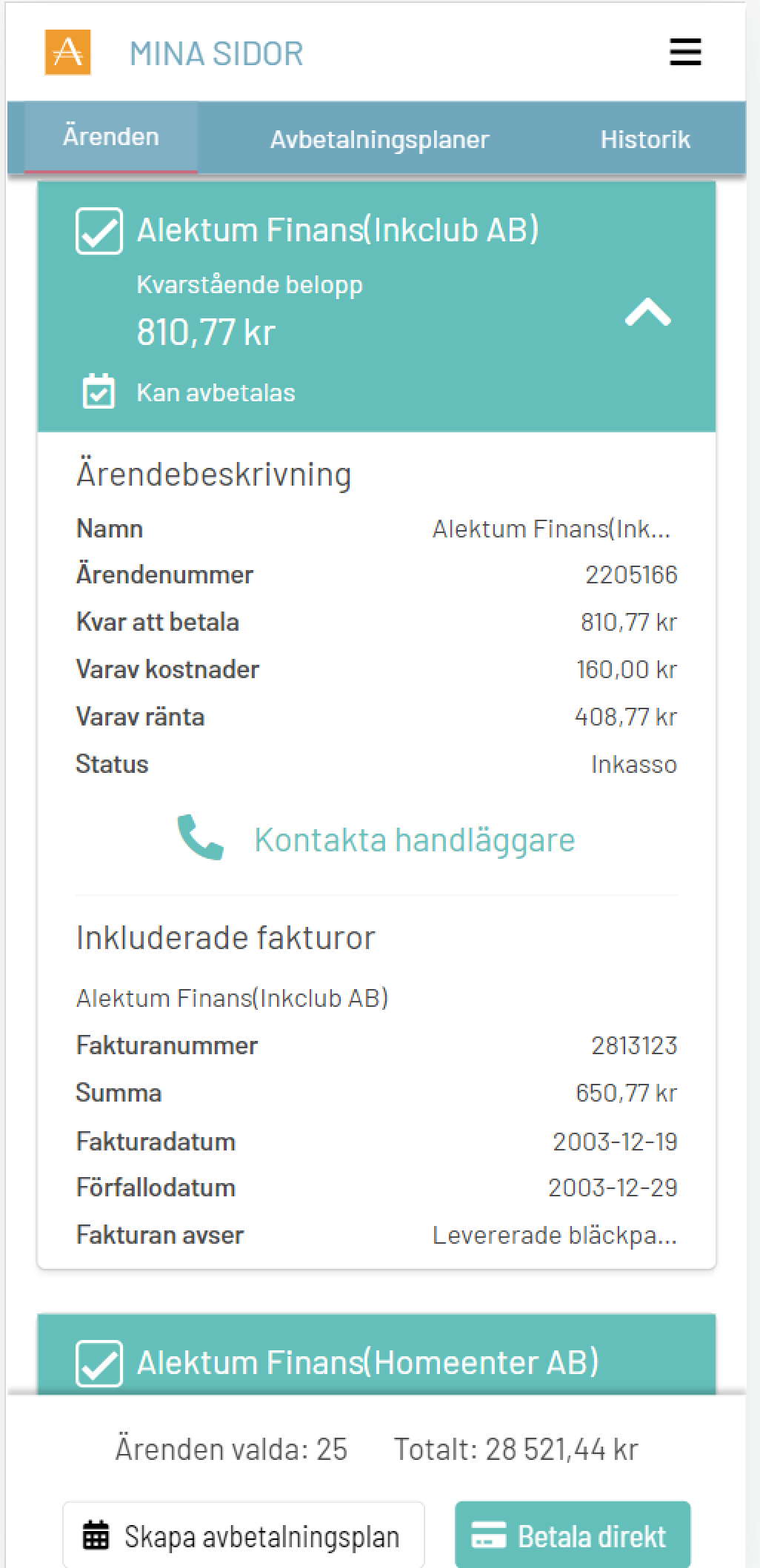Viewport: 760px width, 1568px height.
Task: Uncheck the Alektum Finans(Homeenter AB) case
Action: [x=99, y=1362]
